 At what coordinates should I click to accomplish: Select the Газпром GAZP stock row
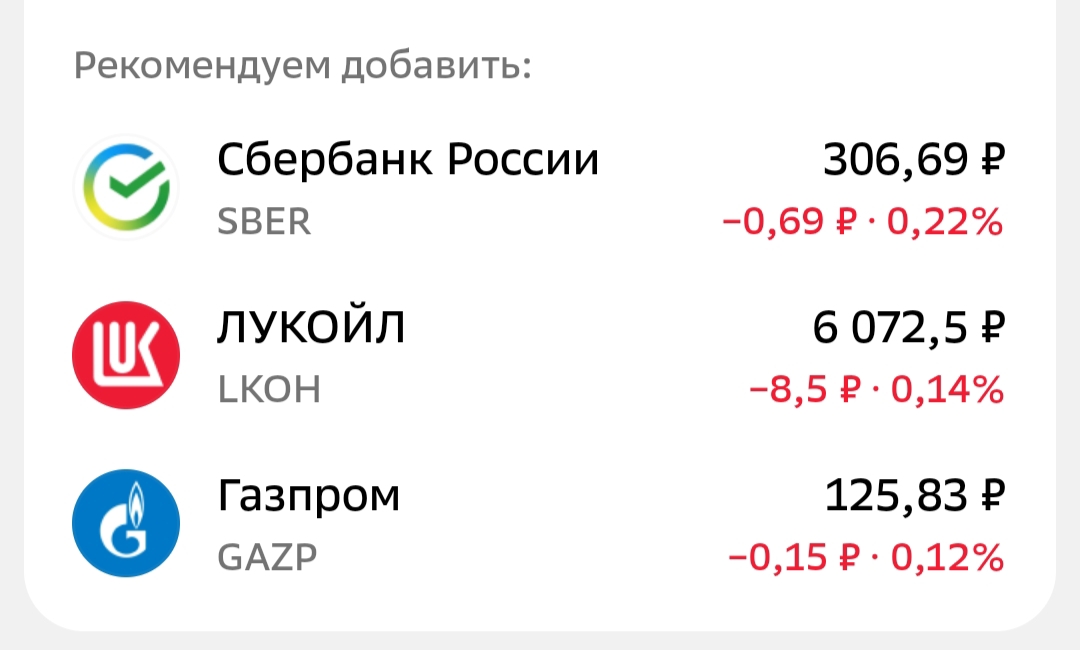tap(540, 524)
